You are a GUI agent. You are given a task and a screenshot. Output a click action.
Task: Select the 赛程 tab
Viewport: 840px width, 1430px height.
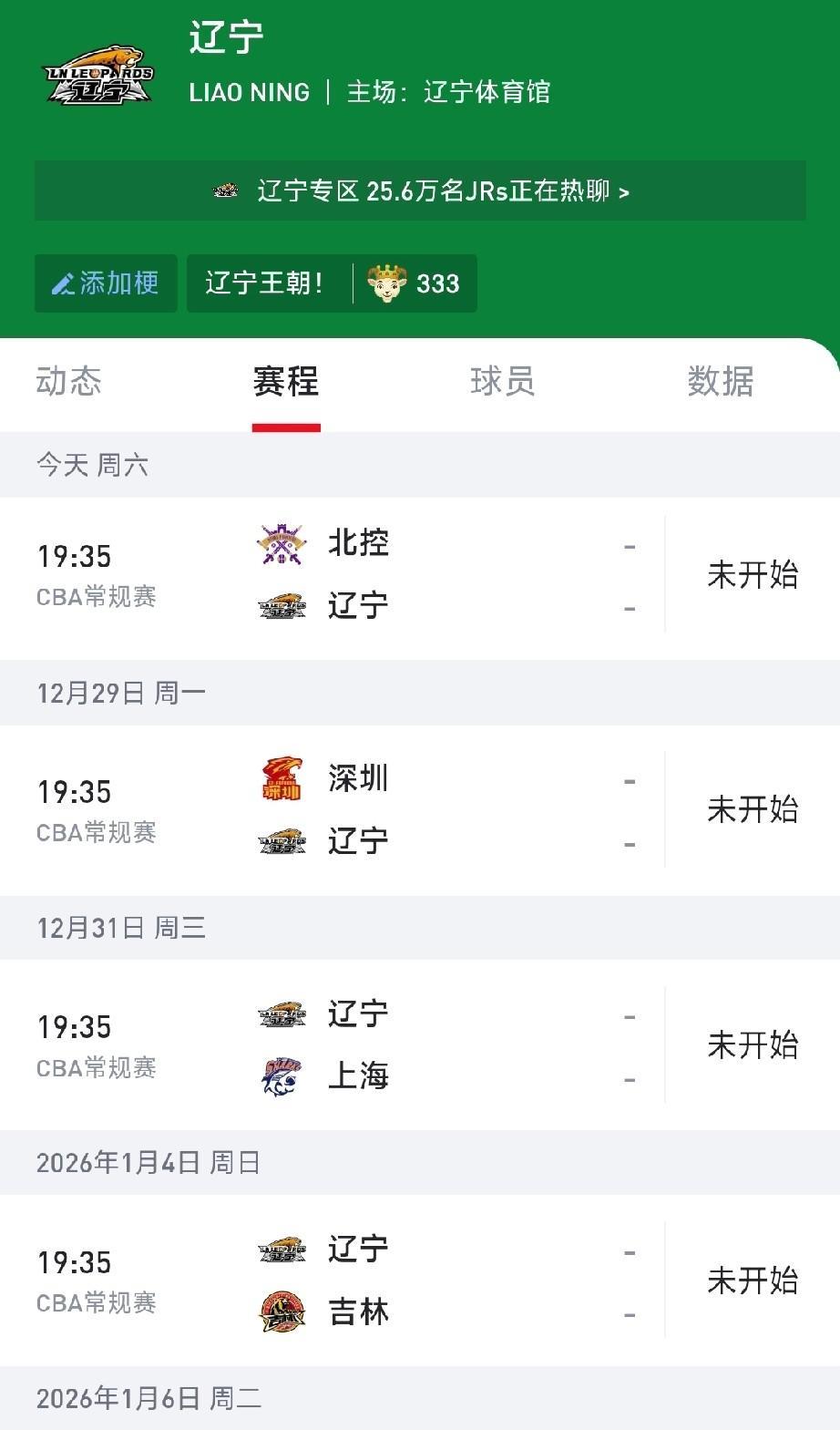click(286, 382)
